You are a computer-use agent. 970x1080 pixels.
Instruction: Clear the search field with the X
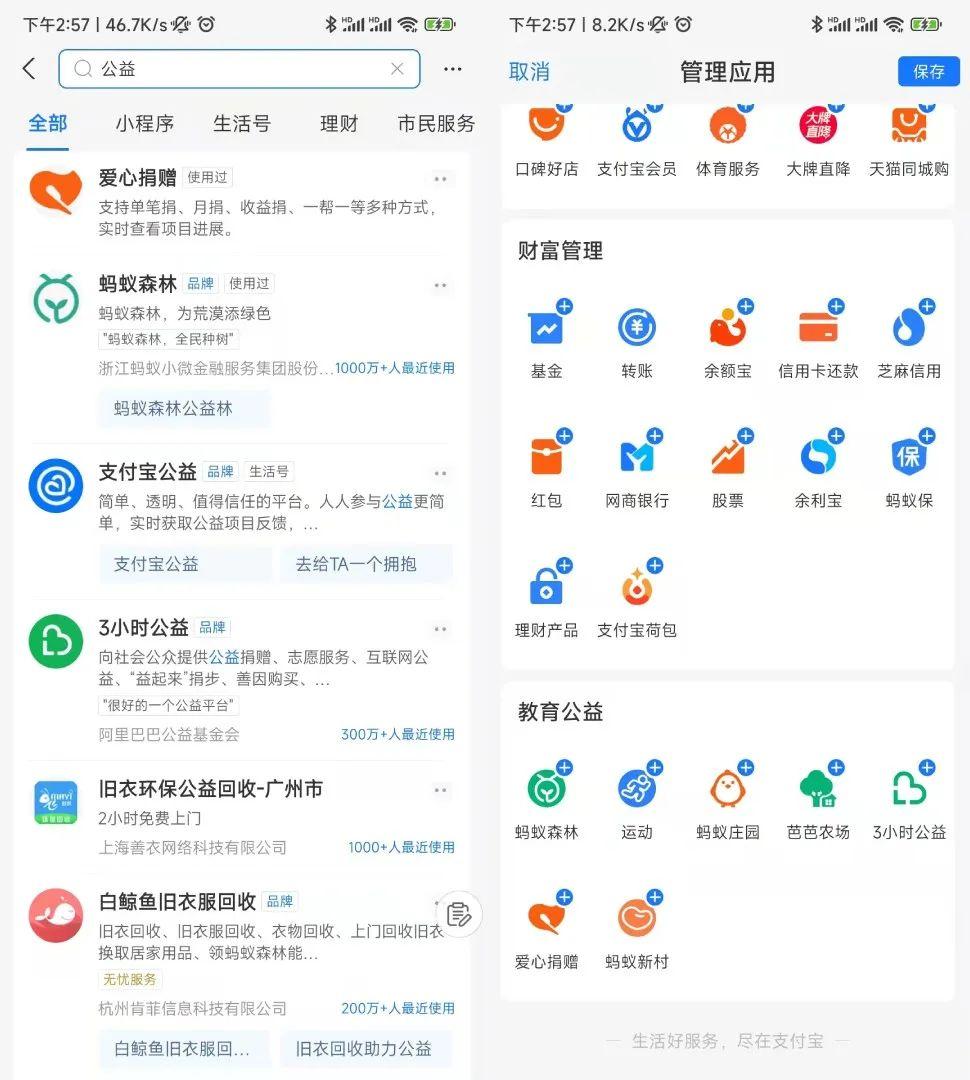pyautogui.click(x=397, y=69)
